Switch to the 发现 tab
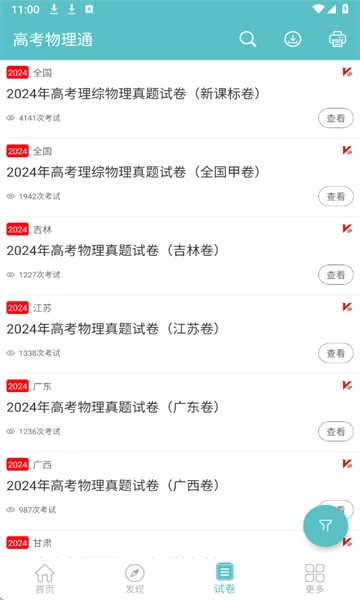The height and width of the screenshot is (600, 360). click(x=135, y=579)
